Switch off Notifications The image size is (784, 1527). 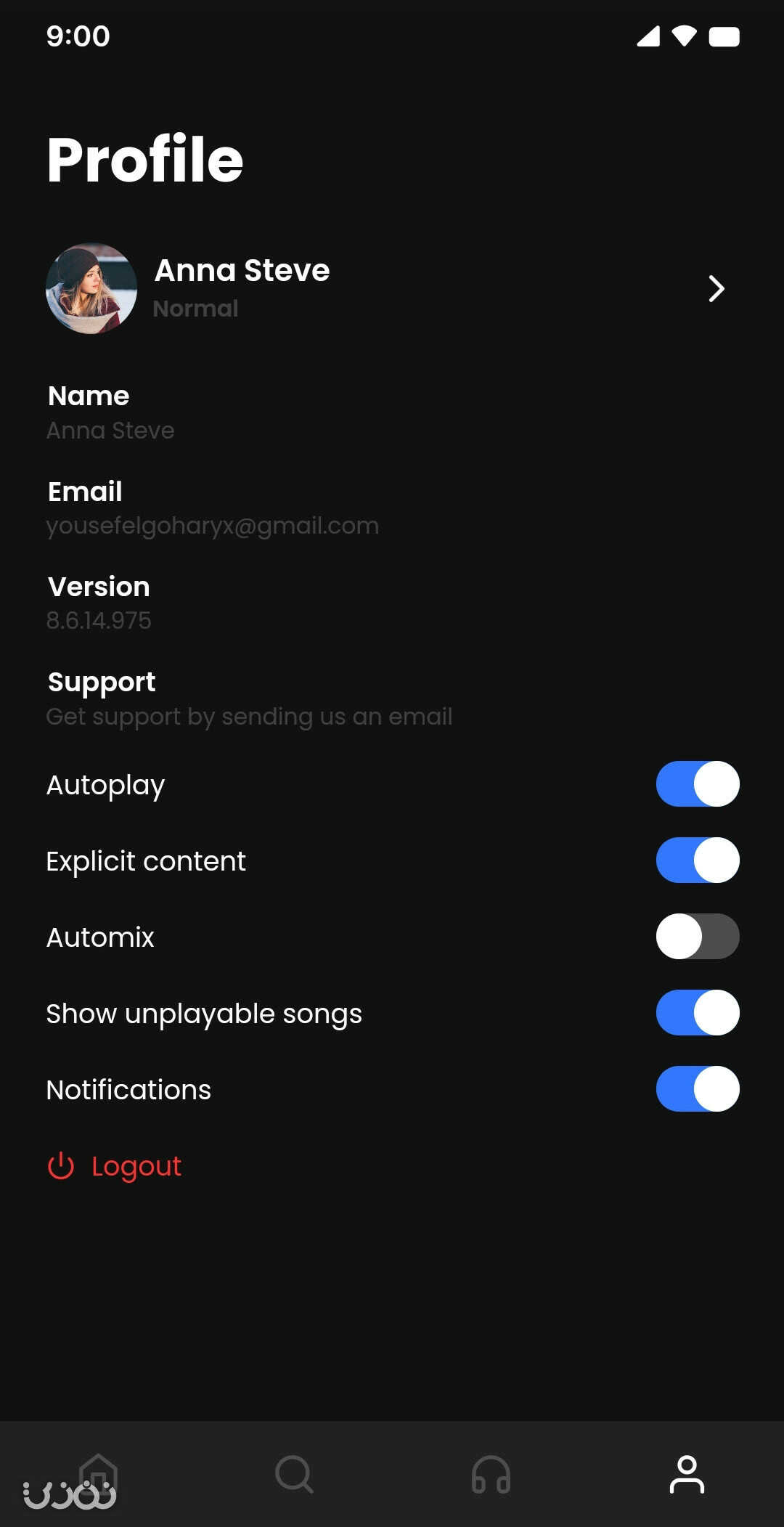coord(698,1089)
